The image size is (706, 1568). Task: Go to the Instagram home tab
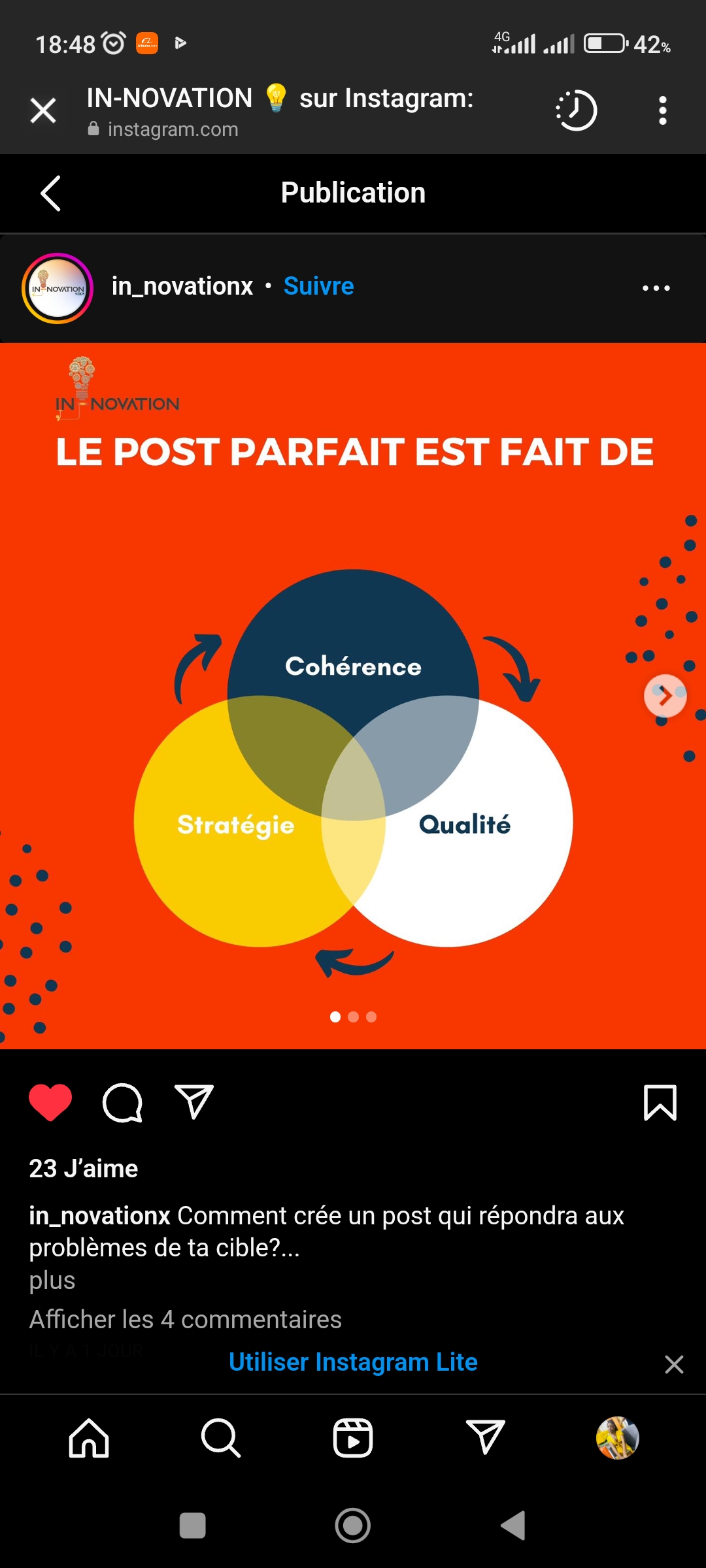(89, 1438)
